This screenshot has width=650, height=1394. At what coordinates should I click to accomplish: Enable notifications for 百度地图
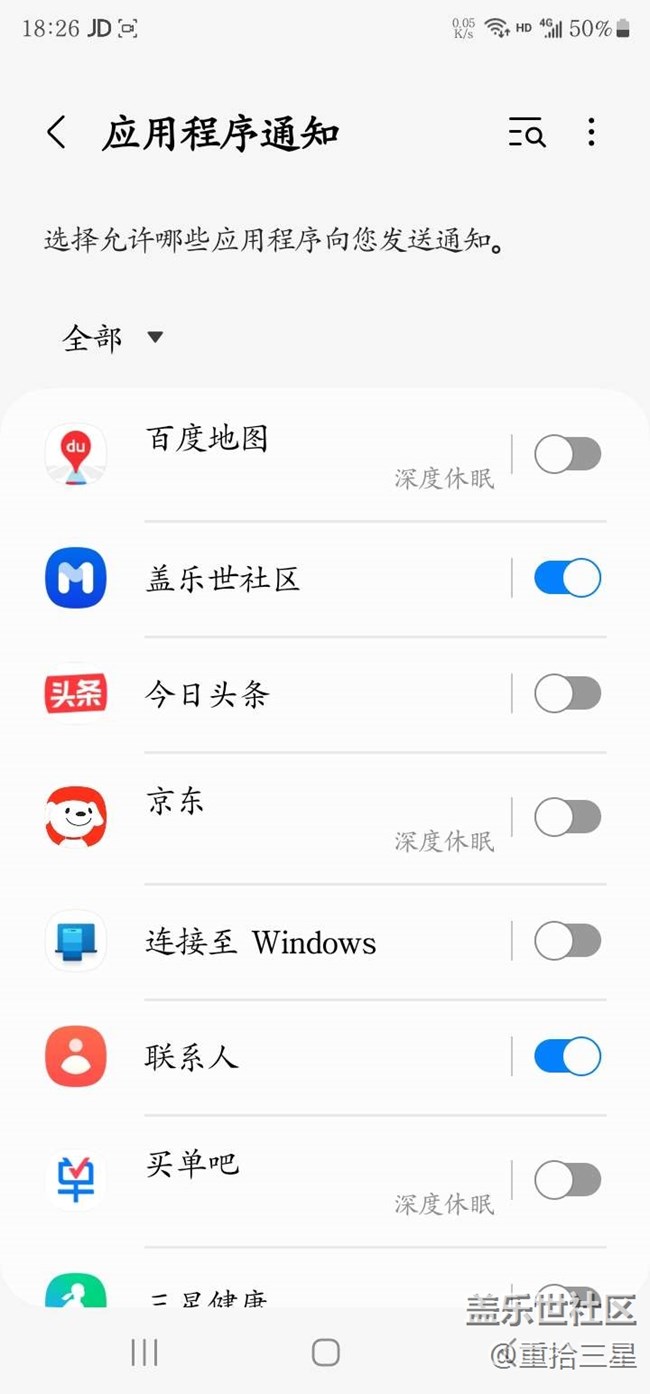pos(567,455)
